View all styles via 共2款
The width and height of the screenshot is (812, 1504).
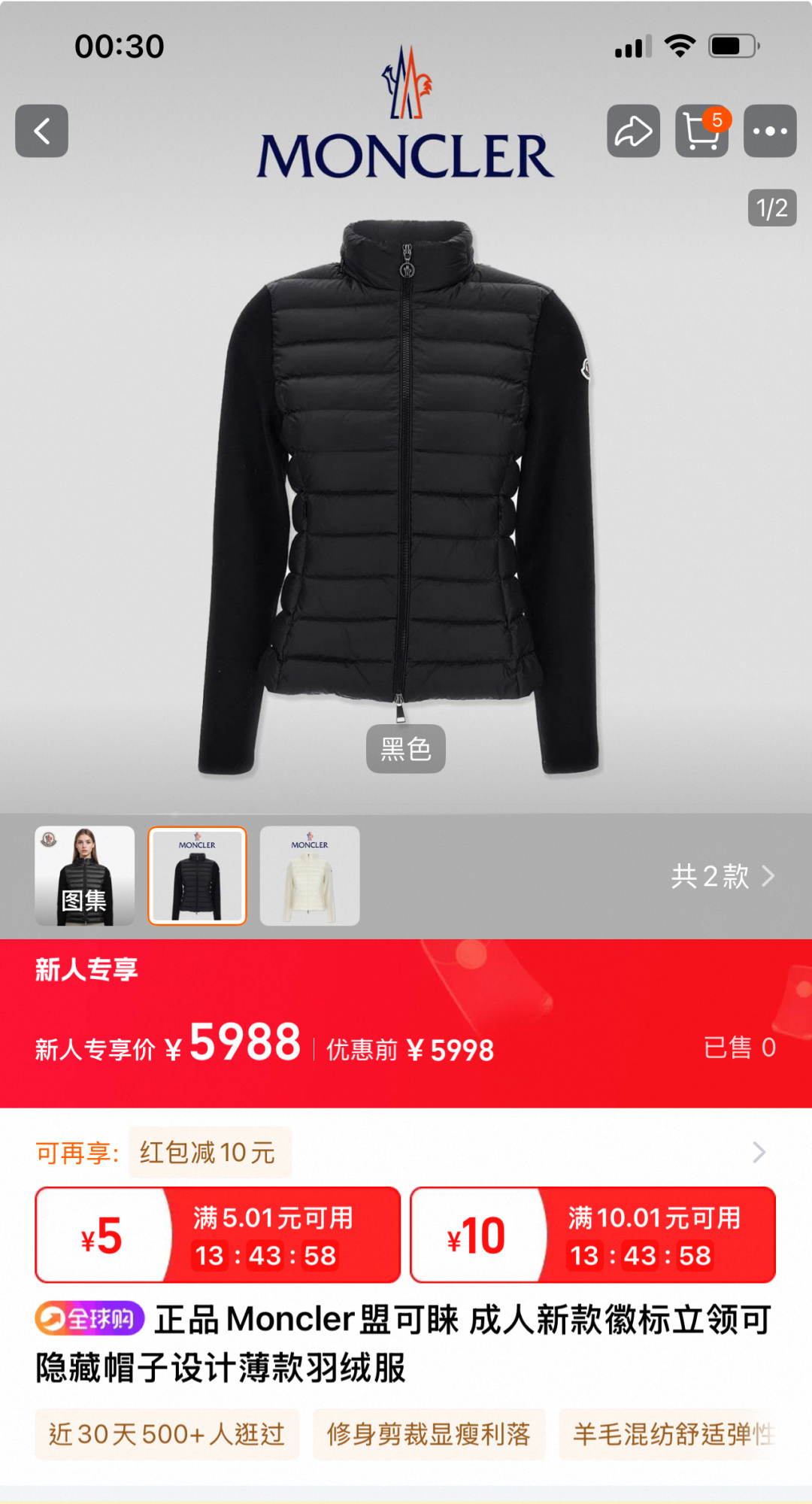[x=722, y=876]
